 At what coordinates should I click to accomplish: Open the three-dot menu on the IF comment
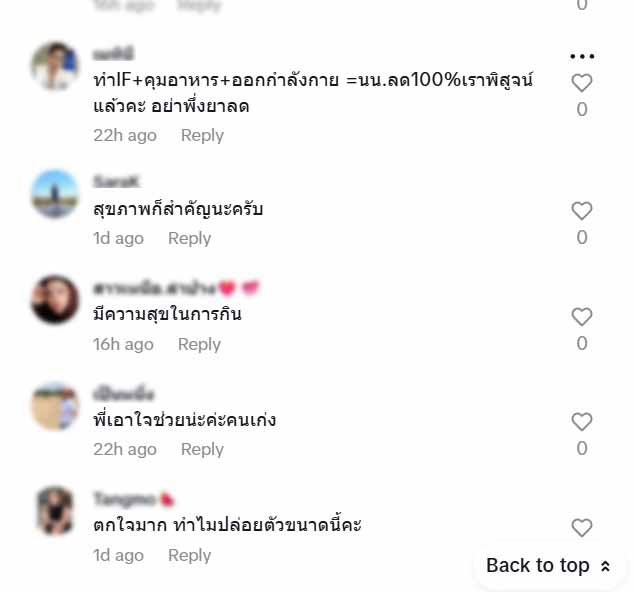[x=581, y=56]
